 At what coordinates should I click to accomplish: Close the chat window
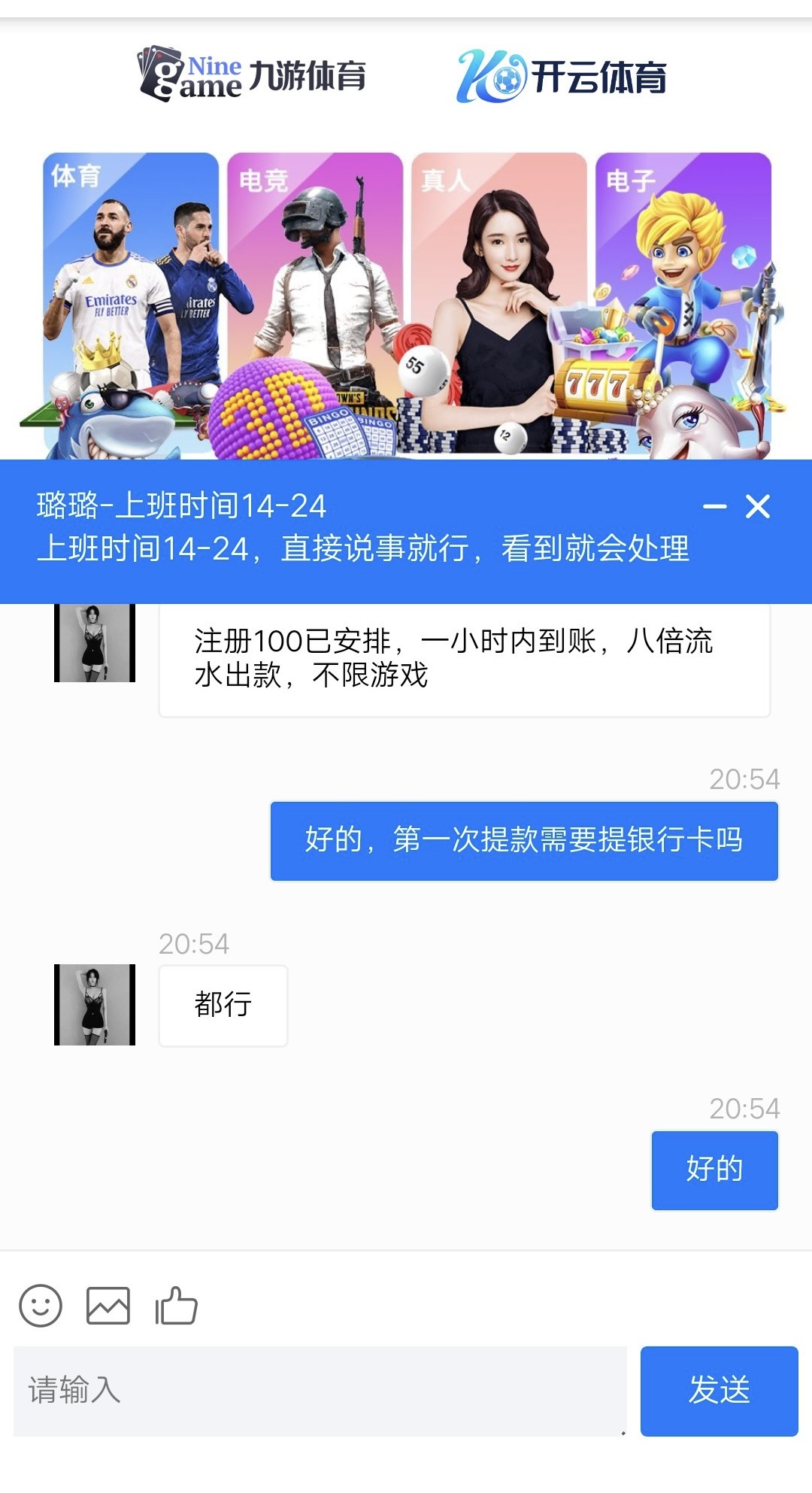coord(758,507)
